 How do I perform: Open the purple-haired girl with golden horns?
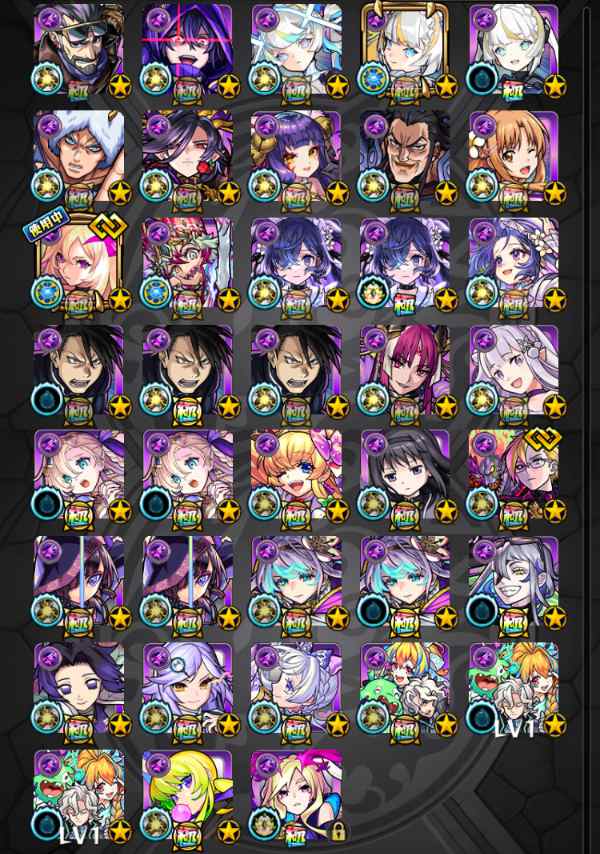tap(297, 157)
